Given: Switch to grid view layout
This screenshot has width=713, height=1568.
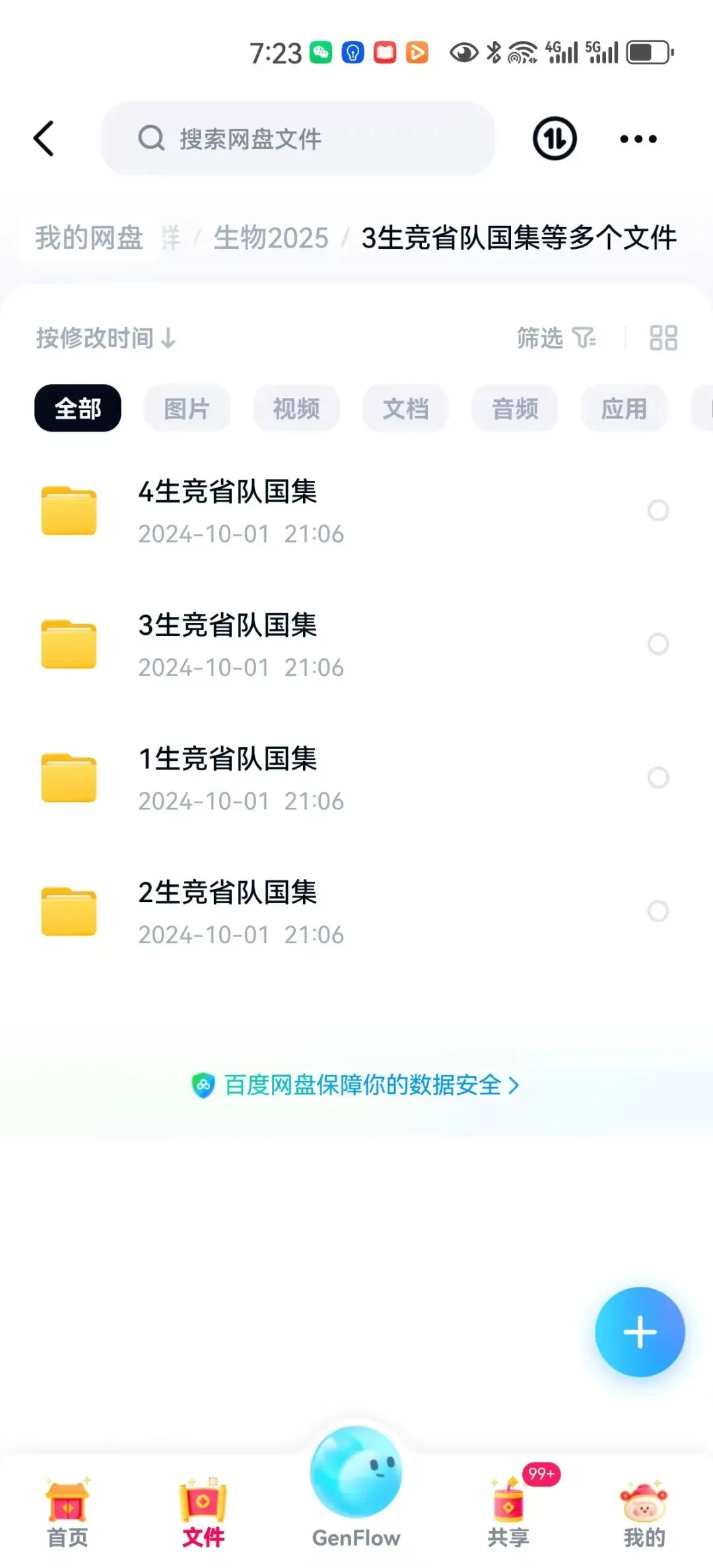Looking at the screenshot, I should pos(663,338).
